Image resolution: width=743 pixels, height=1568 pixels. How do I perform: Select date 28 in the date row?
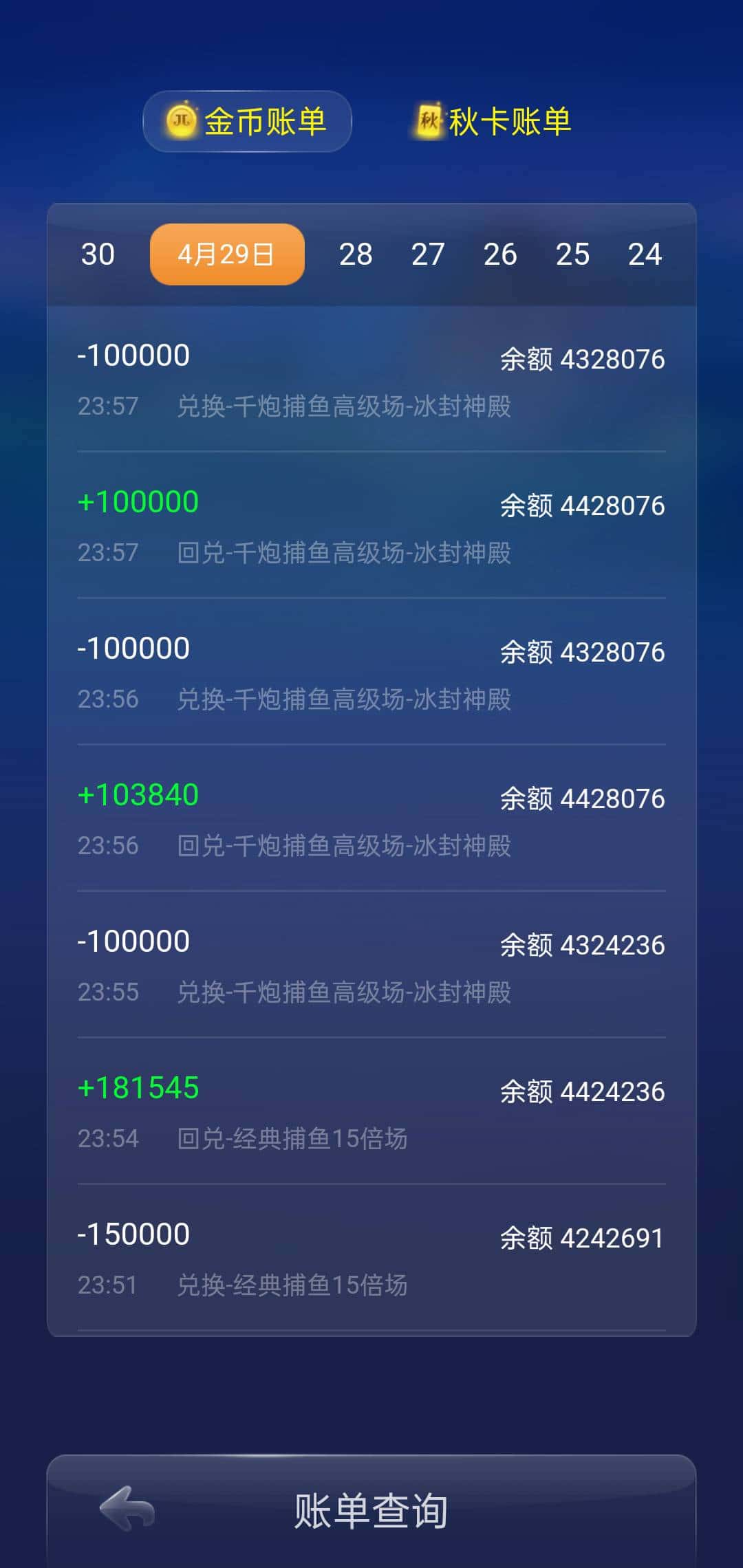(356, 255)
